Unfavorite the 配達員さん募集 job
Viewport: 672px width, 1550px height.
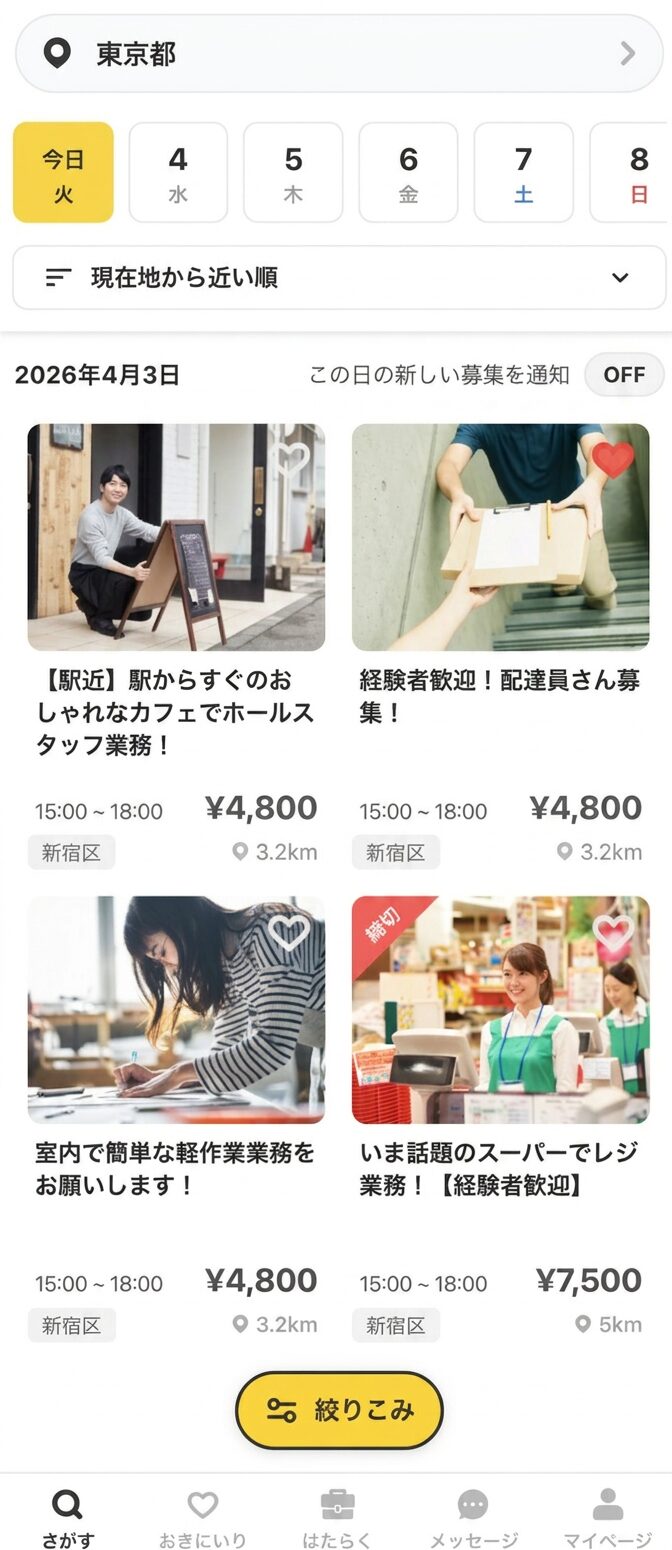coord(613,459)
